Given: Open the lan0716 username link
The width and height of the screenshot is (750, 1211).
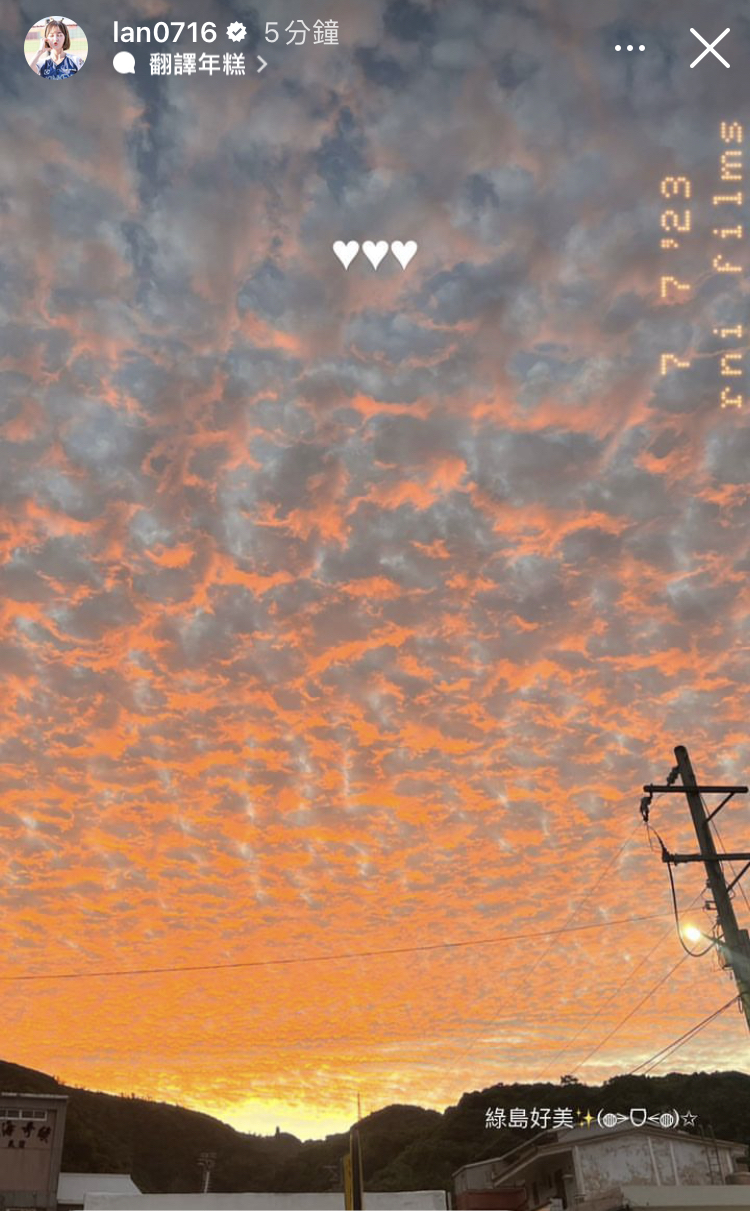Looking at the screenshot, I should click(164, 32).
